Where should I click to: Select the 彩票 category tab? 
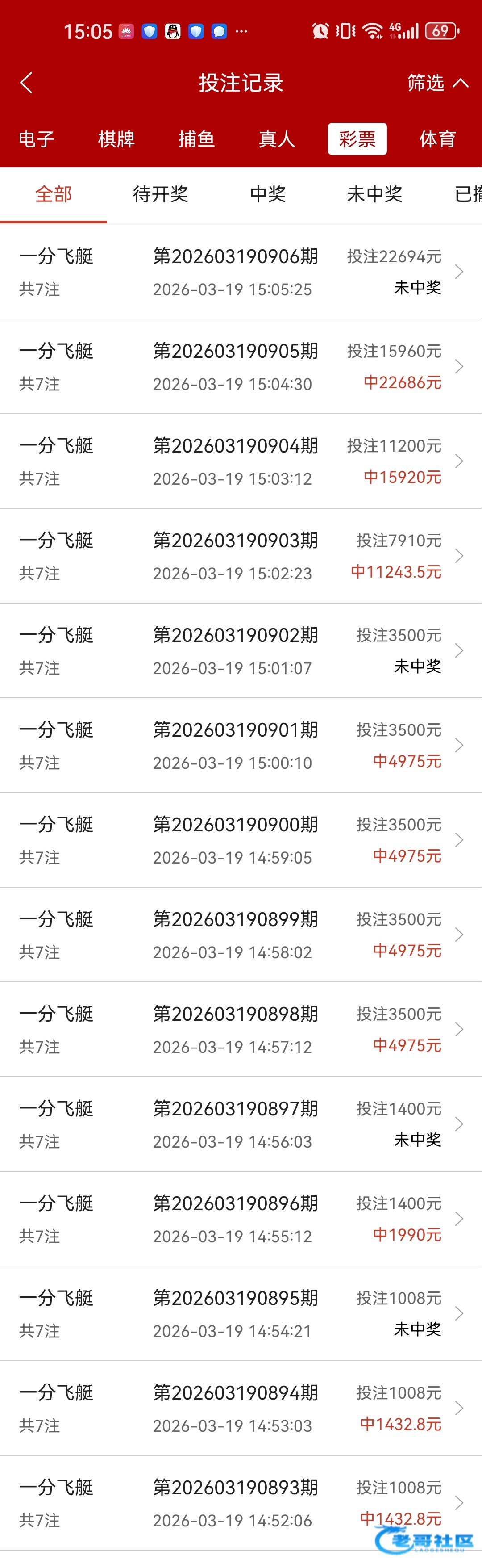tap(357, 139)
